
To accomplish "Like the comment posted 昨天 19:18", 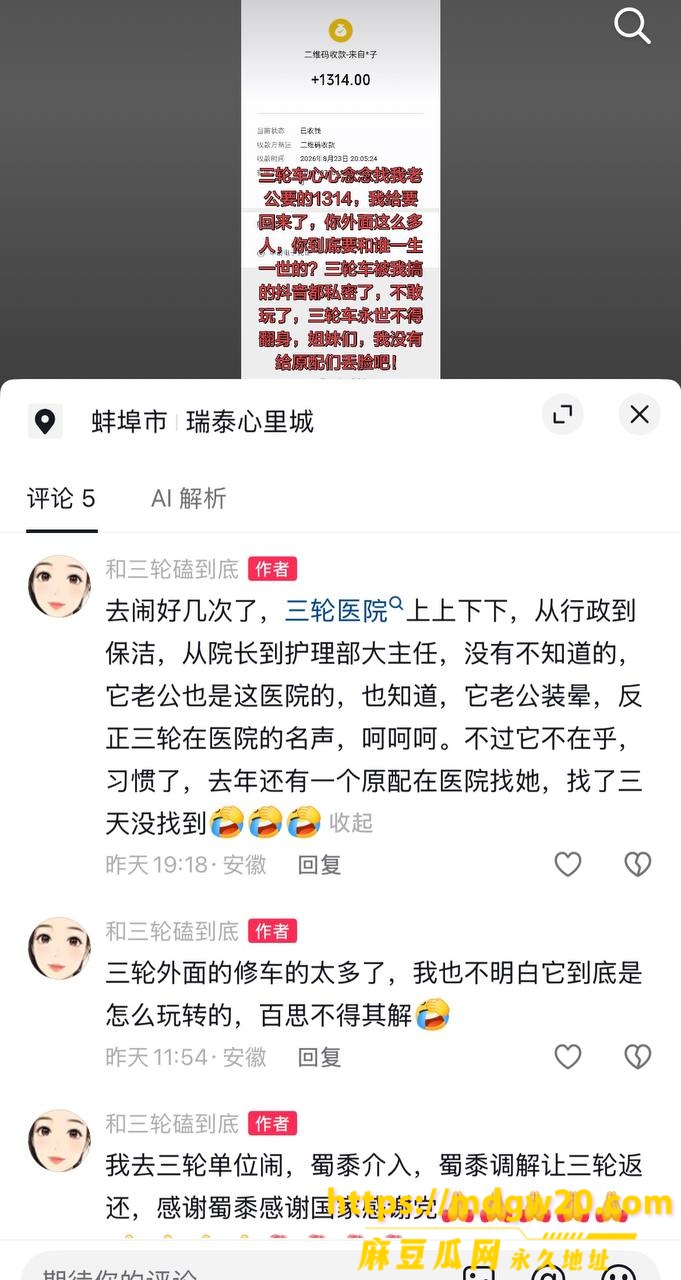I will click(x=568, y=864).
